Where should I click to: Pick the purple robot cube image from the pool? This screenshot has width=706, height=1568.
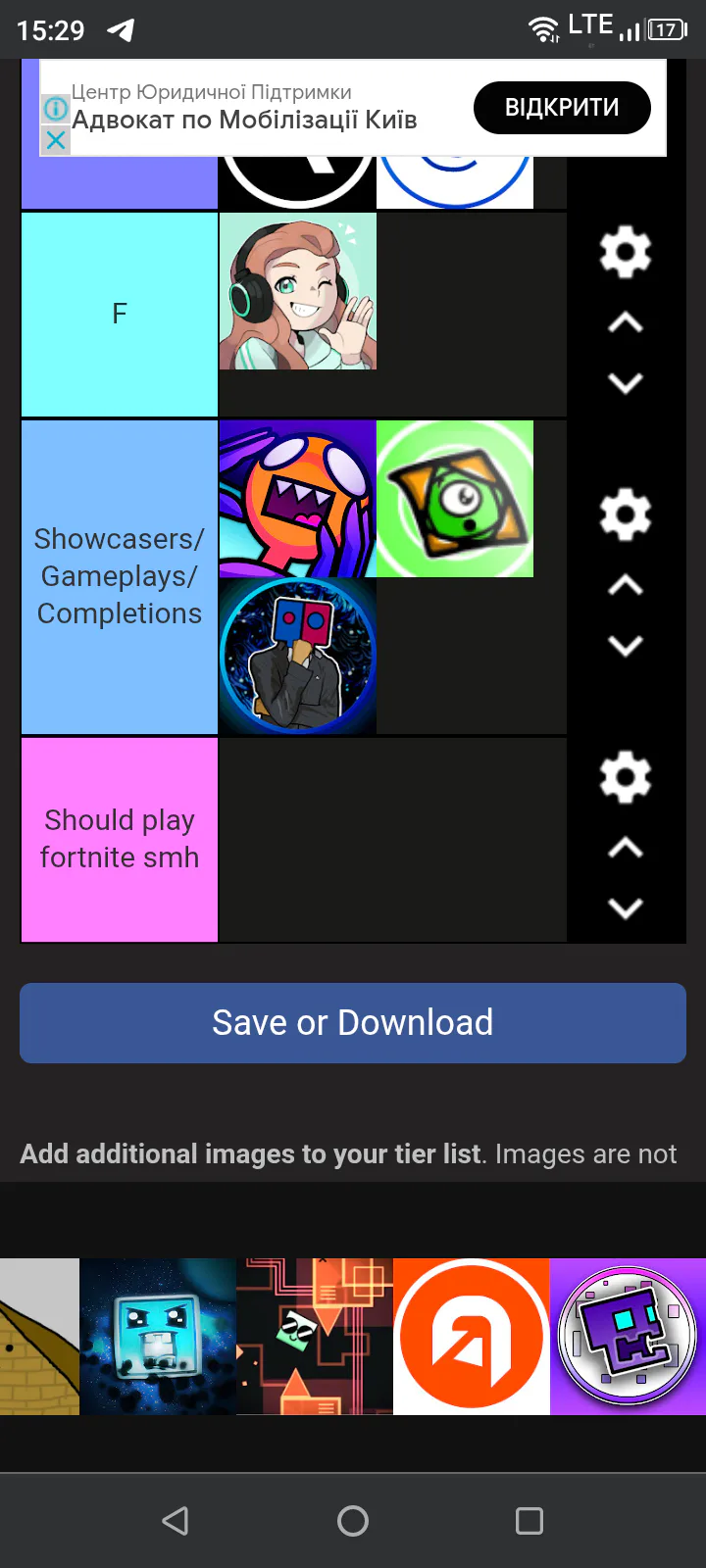click(x=628, y=1337)
